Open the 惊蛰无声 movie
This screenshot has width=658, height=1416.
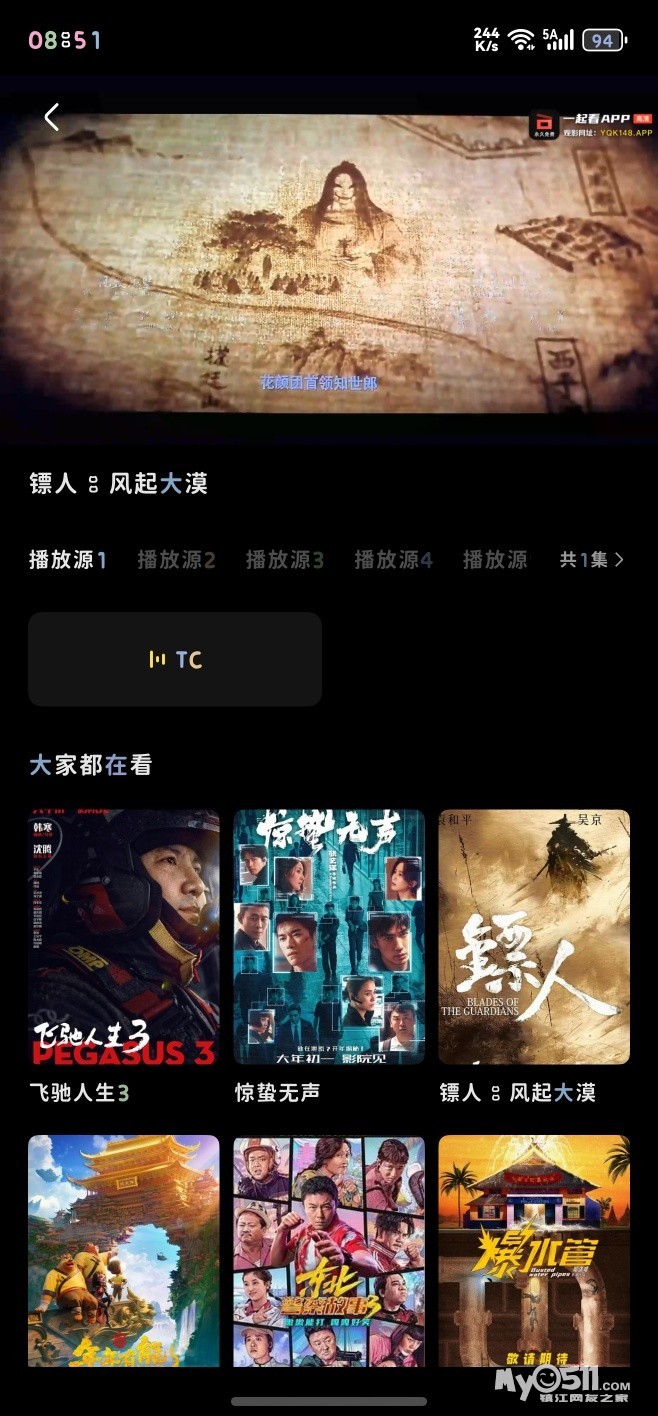tap(329, 937)
